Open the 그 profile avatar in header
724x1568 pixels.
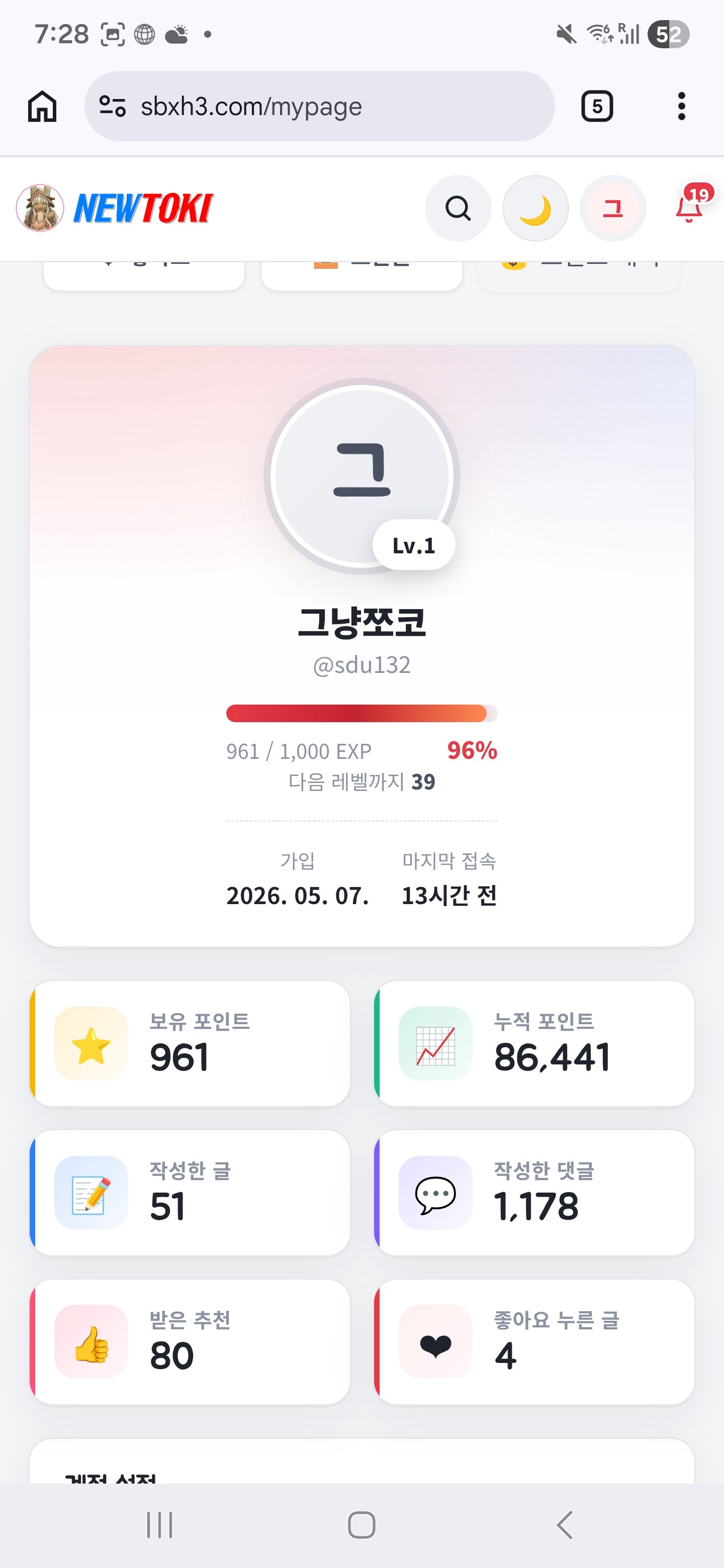612,208
